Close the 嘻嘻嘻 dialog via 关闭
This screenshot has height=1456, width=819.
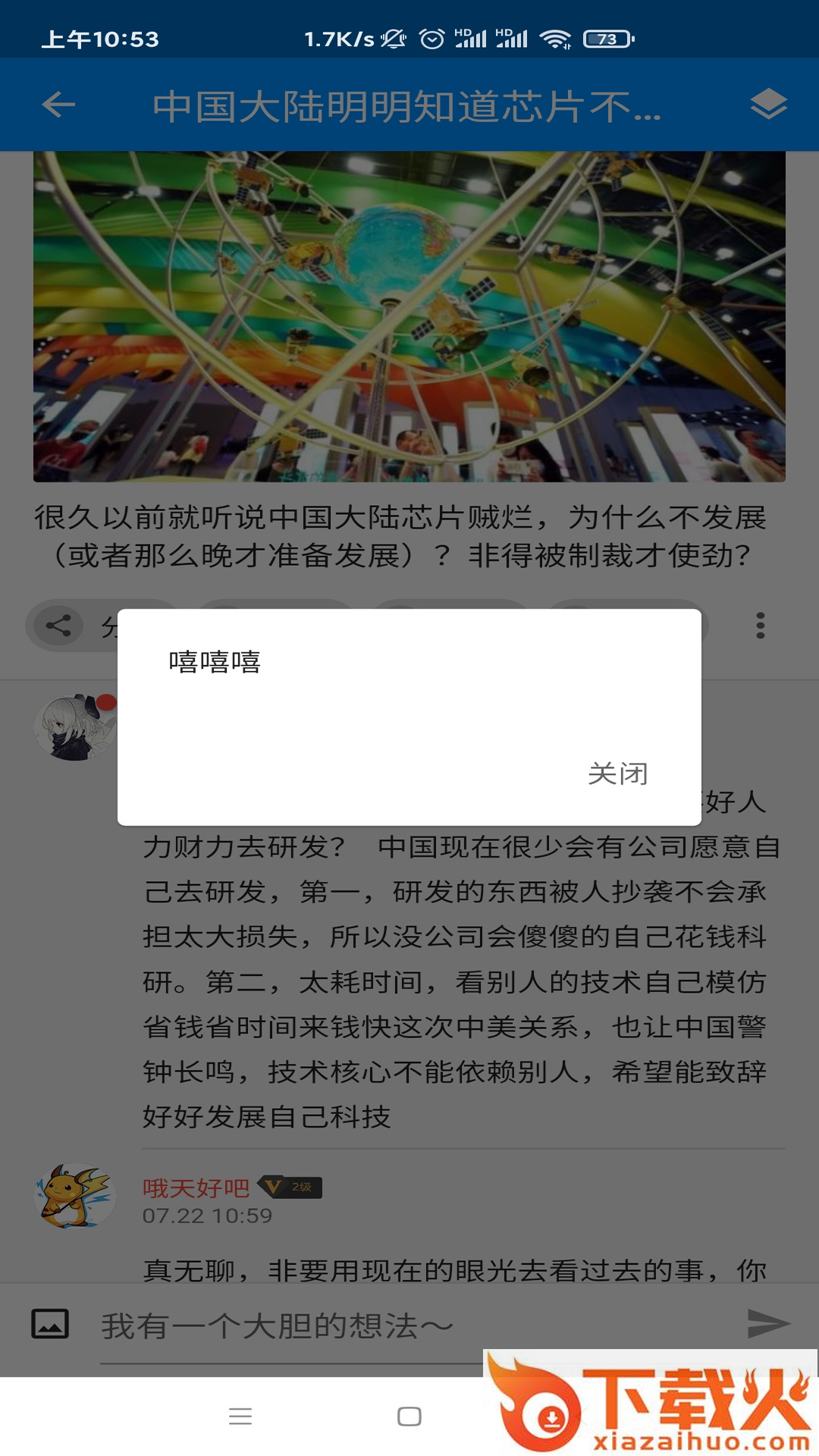618,773
